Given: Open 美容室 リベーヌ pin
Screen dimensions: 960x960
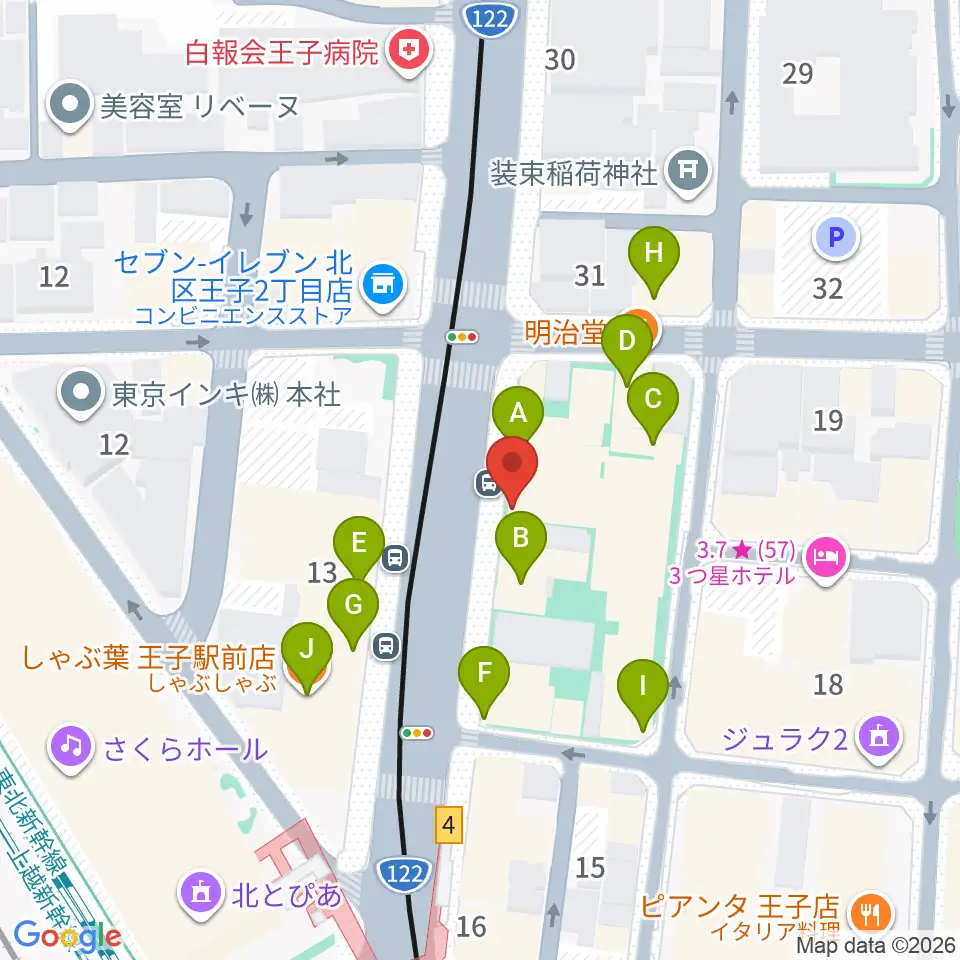Looking at the screenshot, I should coord(70,106).
